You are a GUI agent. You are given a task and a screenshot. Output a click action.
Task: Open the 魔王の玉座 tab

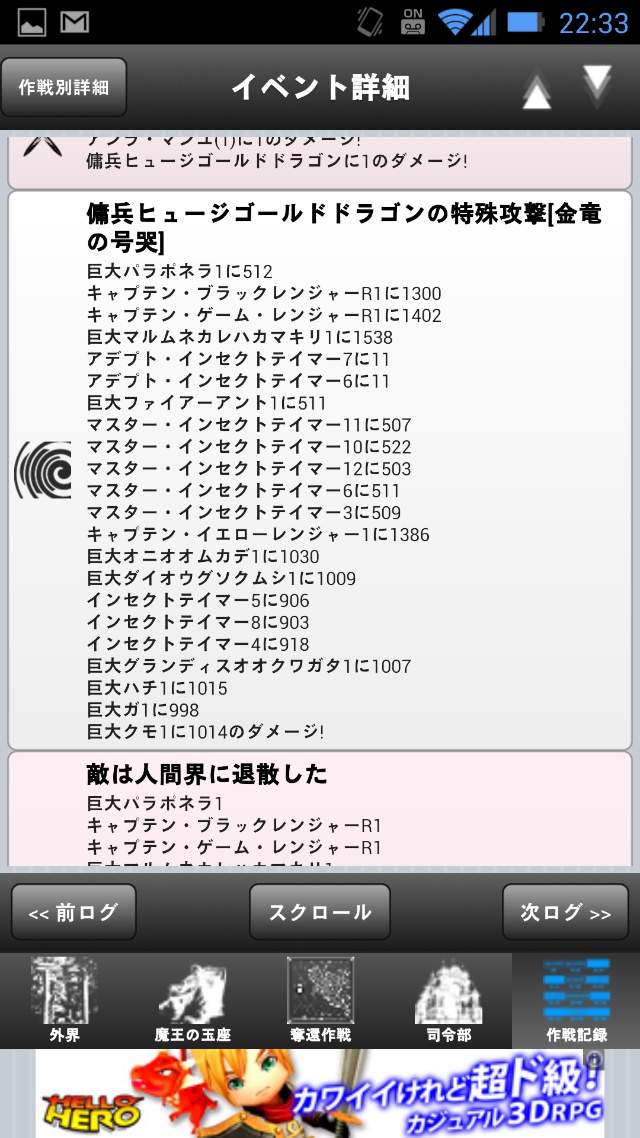click(192, 1000)
